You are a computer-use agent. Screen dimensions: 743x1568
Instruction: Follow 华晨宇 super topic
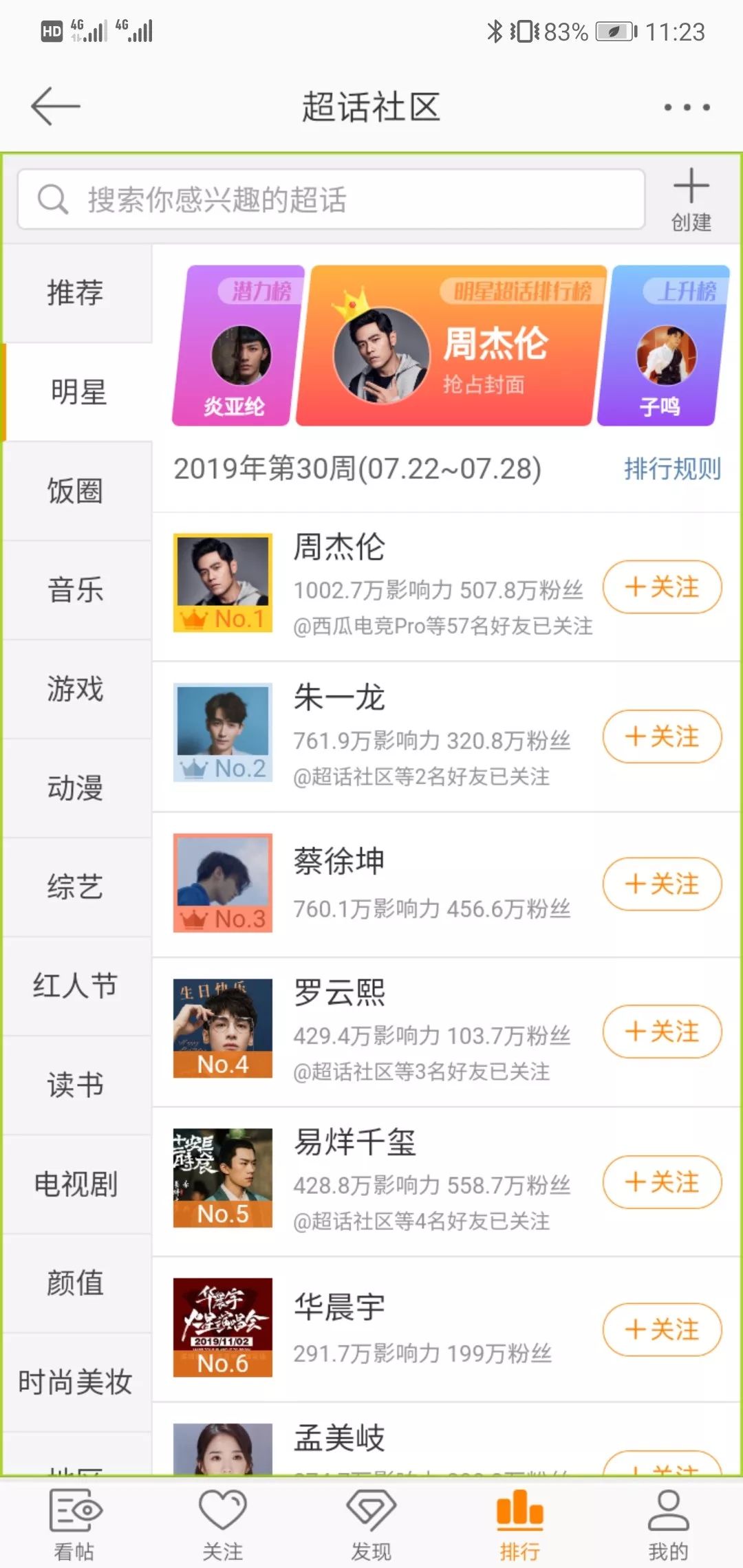point(662,1329)
